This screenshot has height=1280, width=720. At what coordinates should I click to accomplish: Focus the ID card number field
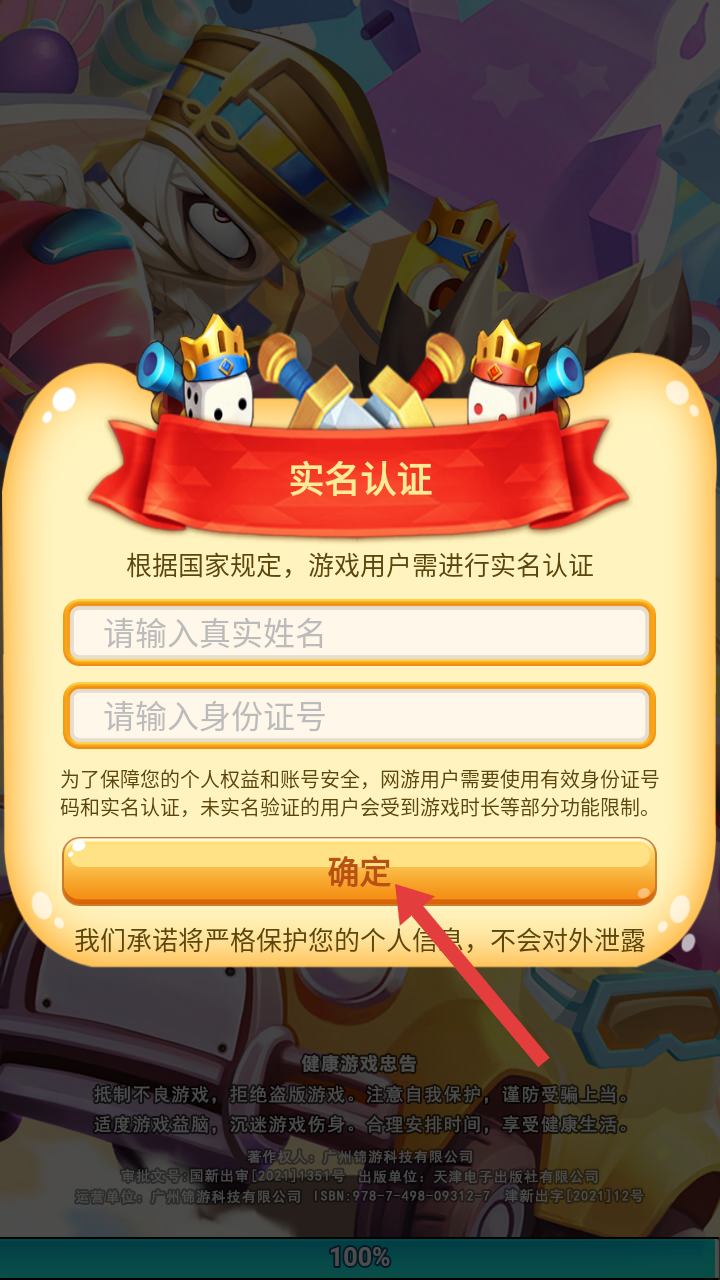[359, 716]
